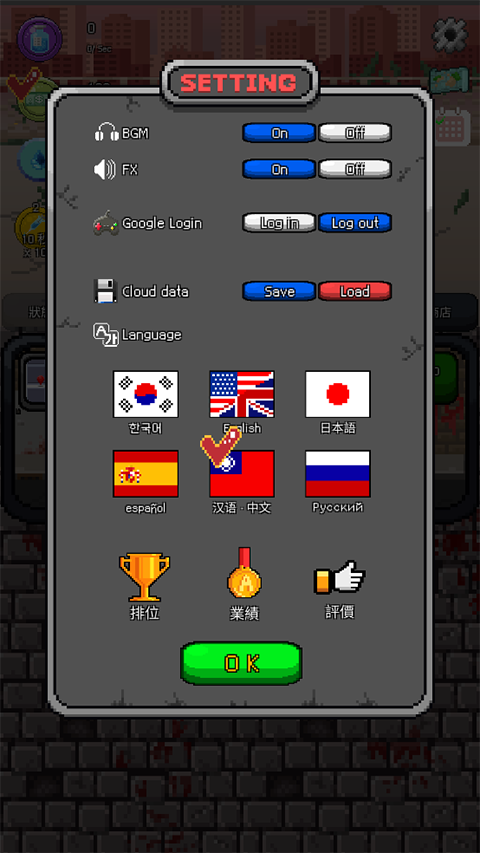
Task: Log out of Google
Action: (355, 222)
